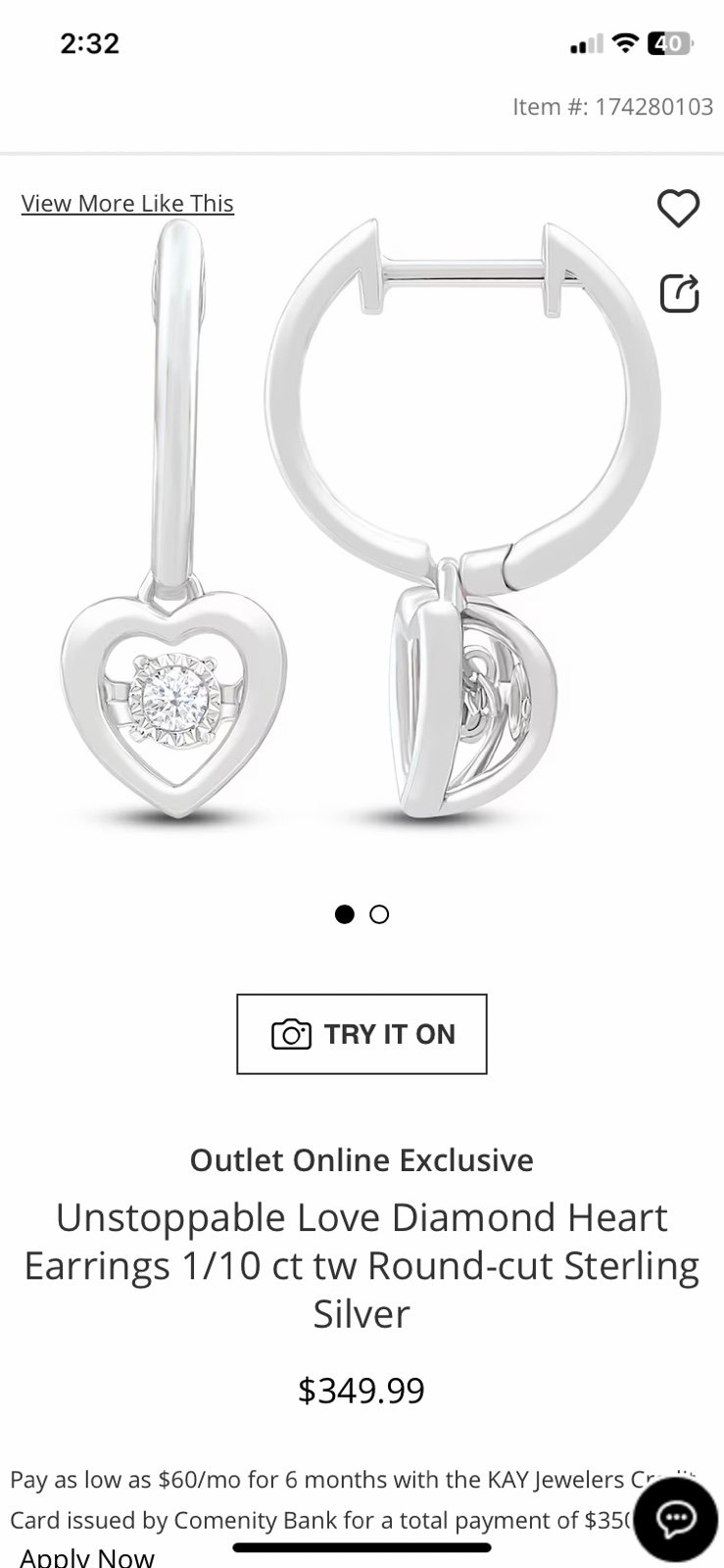Share this product
724x1568 pixels.
(679, 292)
